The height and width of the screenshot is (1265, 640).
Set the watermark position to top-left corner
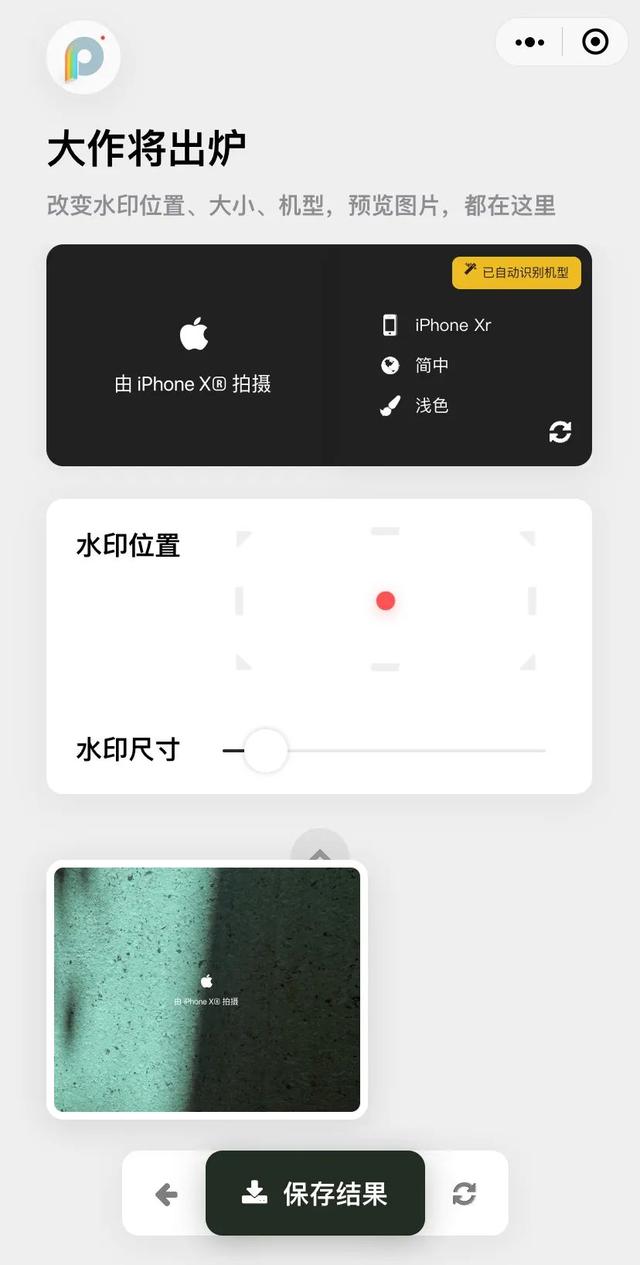tap(244, 539)
